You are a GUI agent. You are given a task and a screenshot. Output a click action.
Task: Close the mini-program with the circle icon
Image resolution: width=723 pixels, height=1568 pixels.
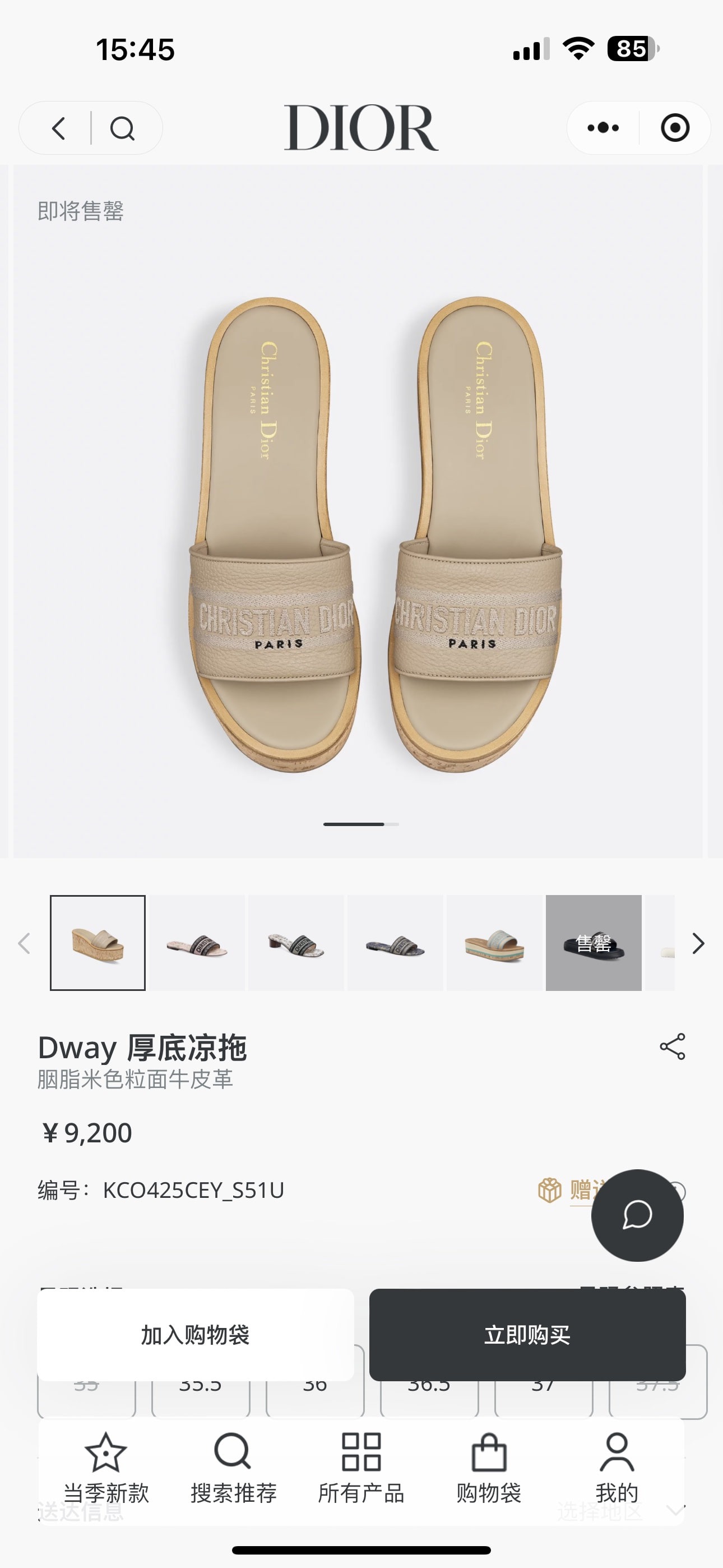[675, 128]
